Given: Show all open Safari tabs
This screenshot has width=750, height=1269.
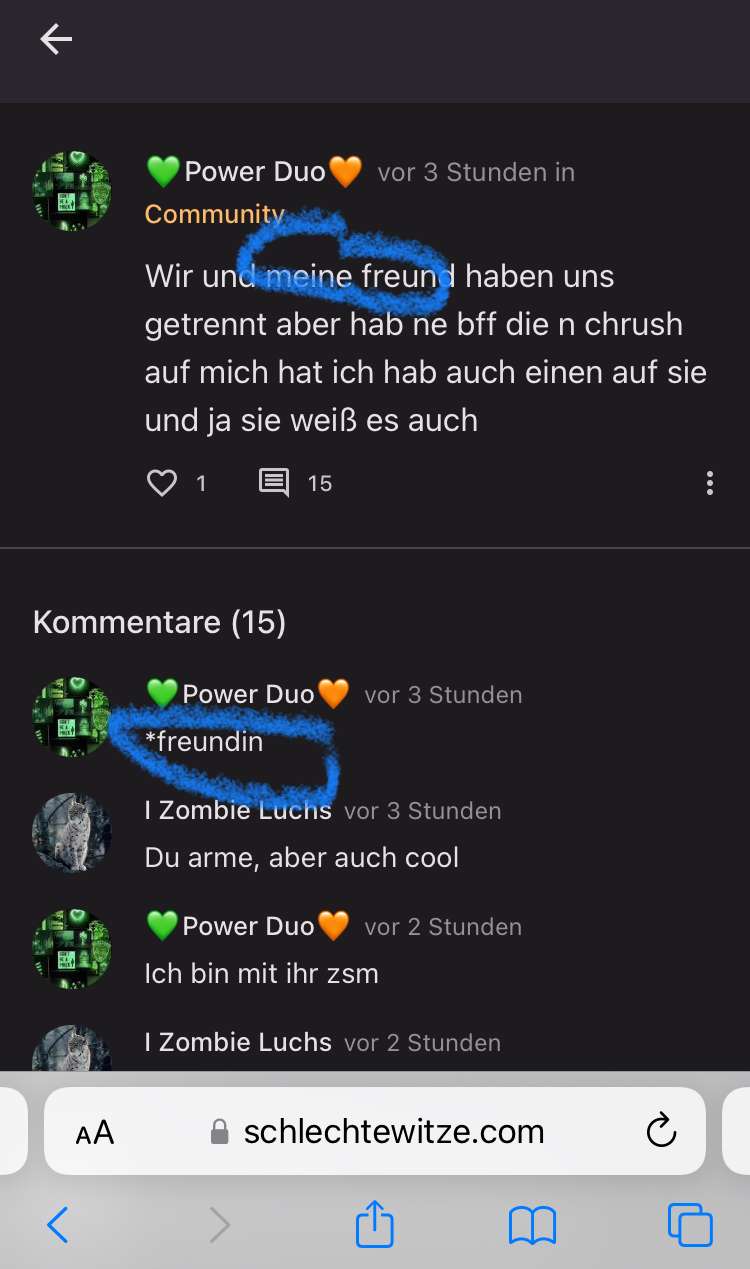Looking at the screenshot, I should pos(689,1225).
